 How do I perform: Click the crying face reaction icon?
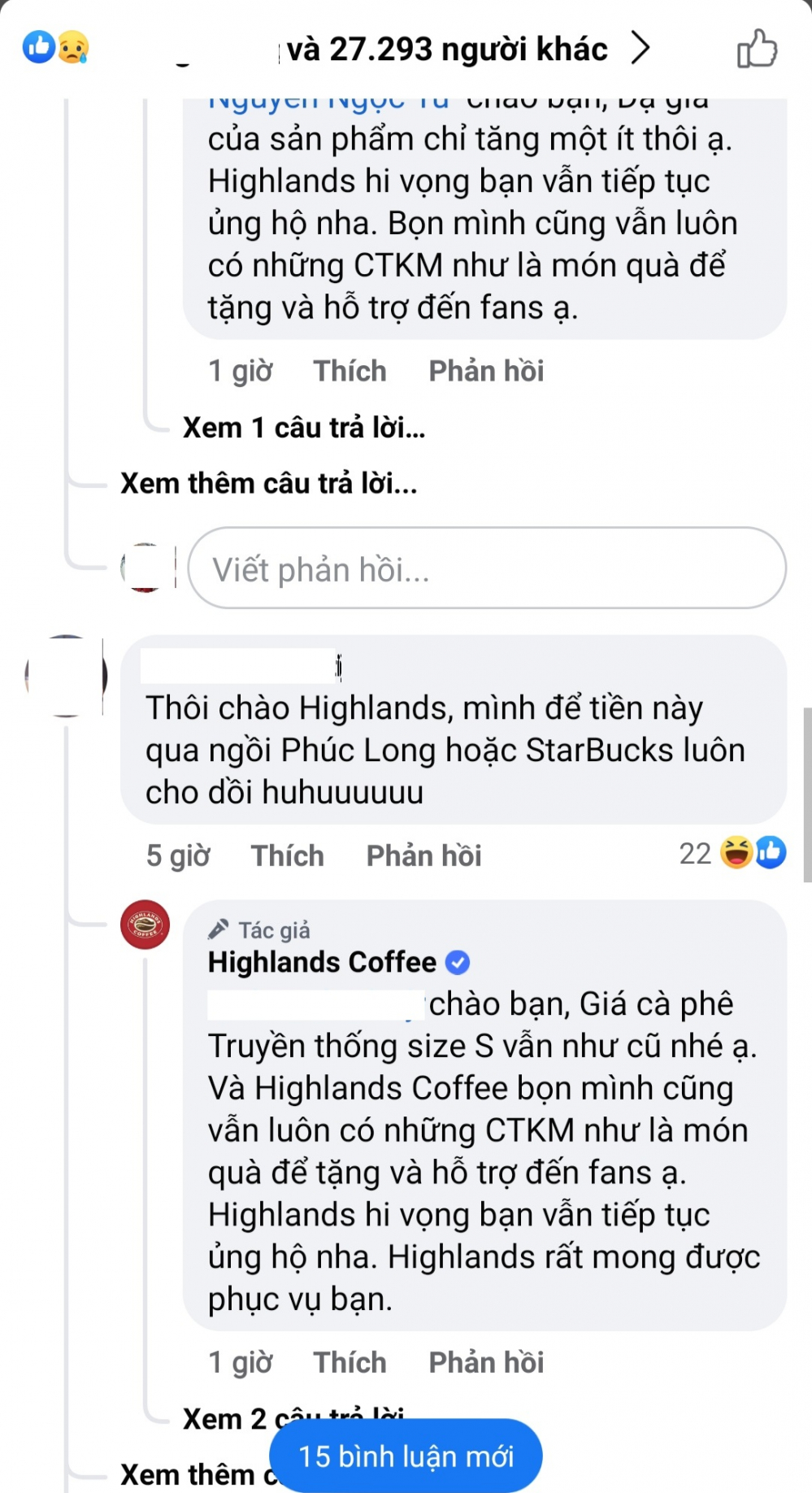click(x=73, y=49)
